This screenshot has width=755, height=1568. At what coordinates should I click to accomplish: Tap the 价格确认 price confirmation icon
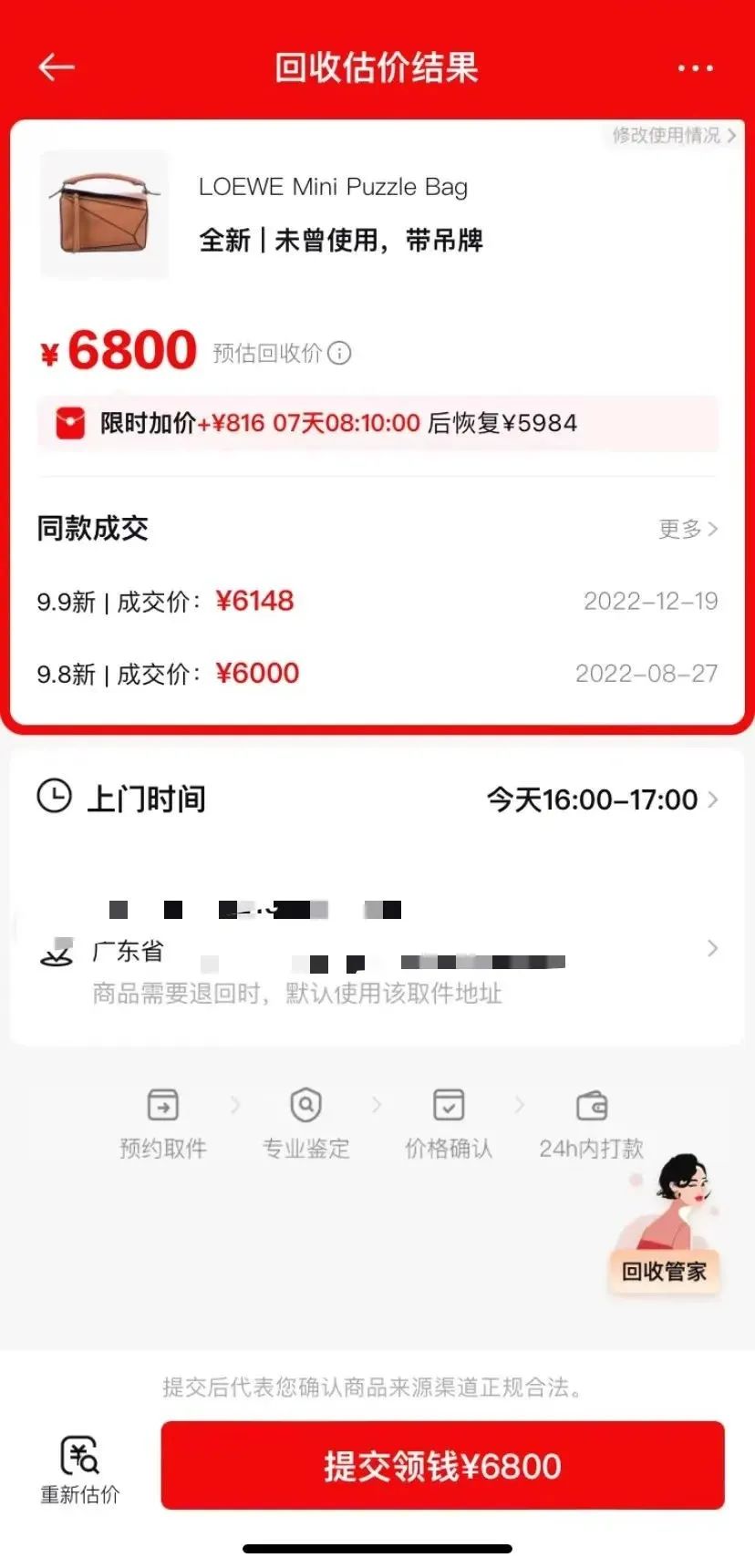[x=447, y=1106]
